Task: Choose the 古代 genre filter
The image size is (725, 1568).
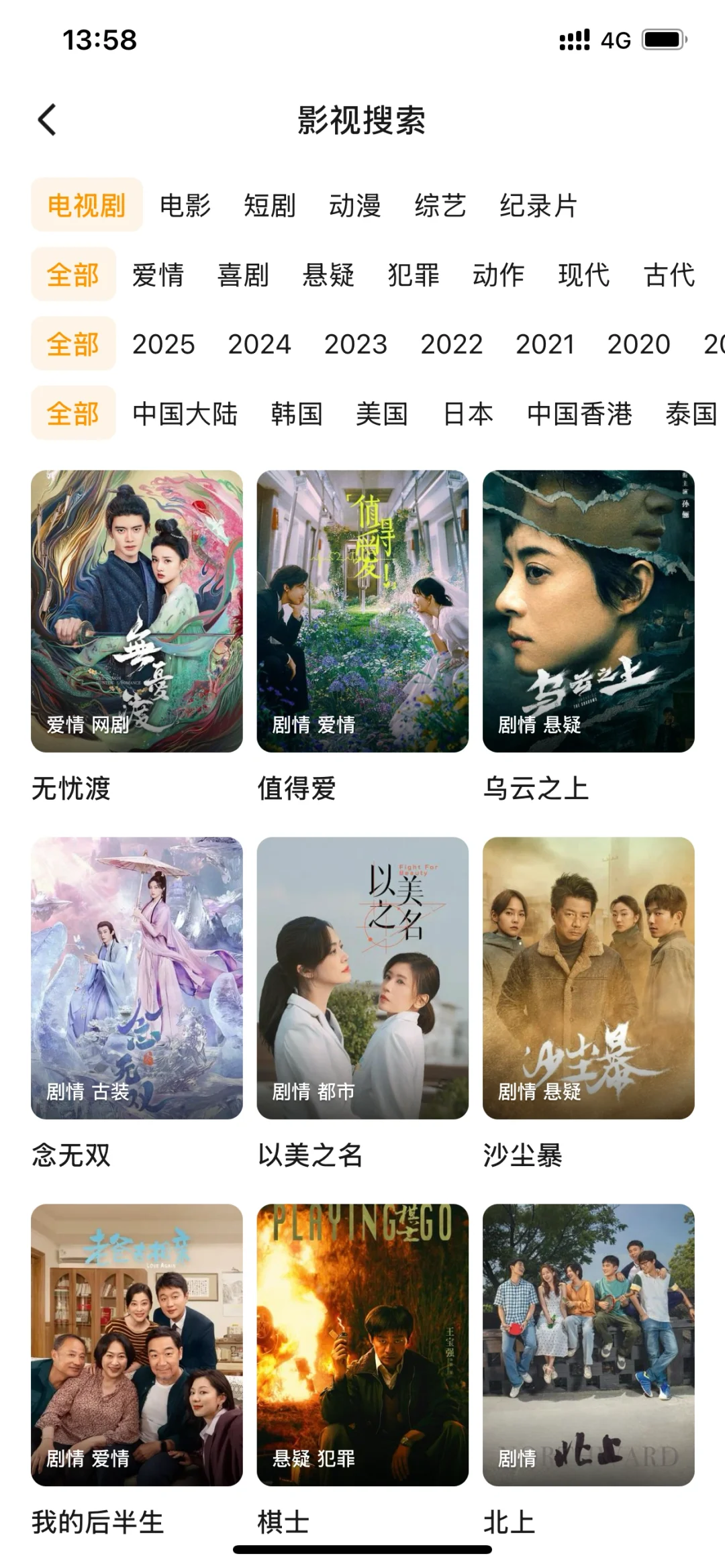Action: (669, 275)
